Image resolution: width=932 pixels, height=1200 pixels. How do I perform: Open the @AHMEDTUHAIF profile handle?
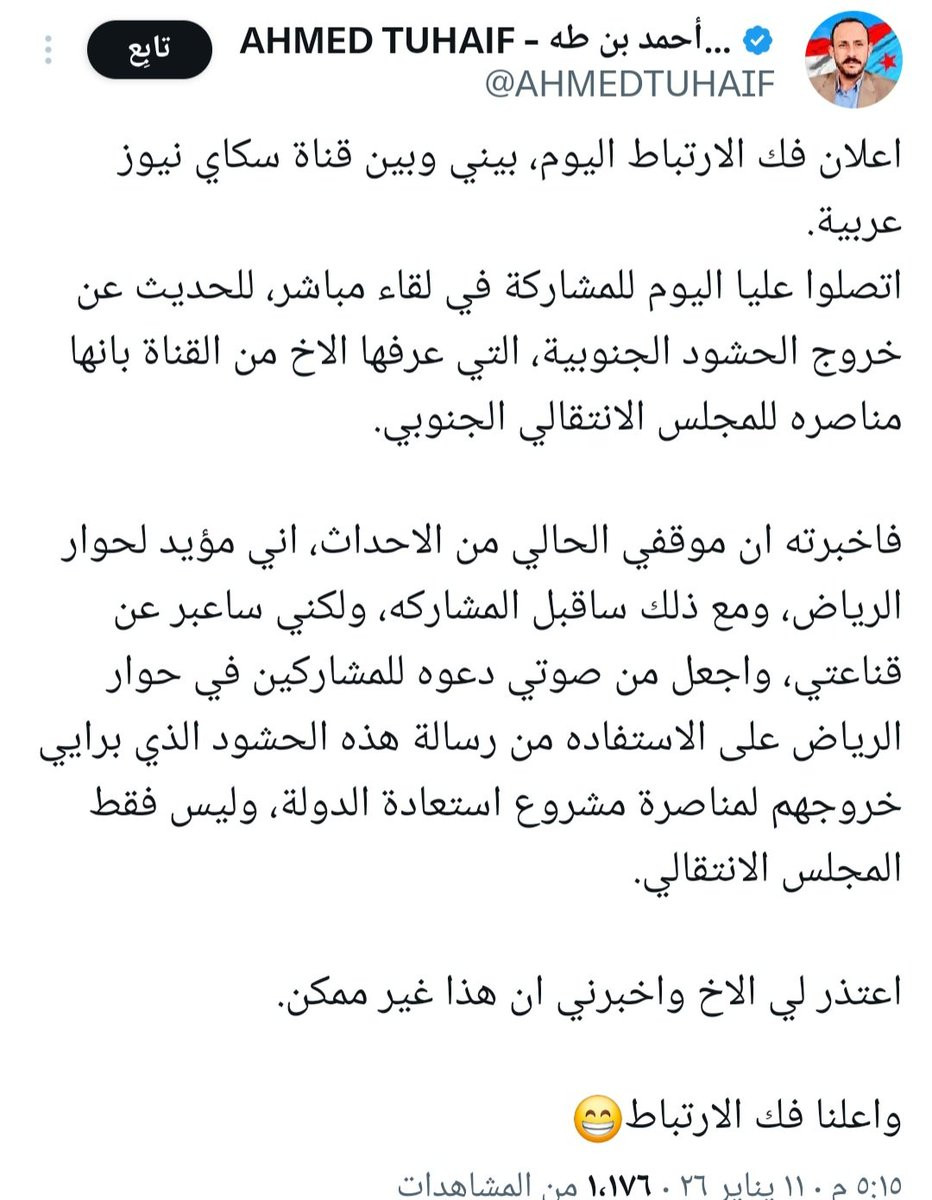point(630,86)
